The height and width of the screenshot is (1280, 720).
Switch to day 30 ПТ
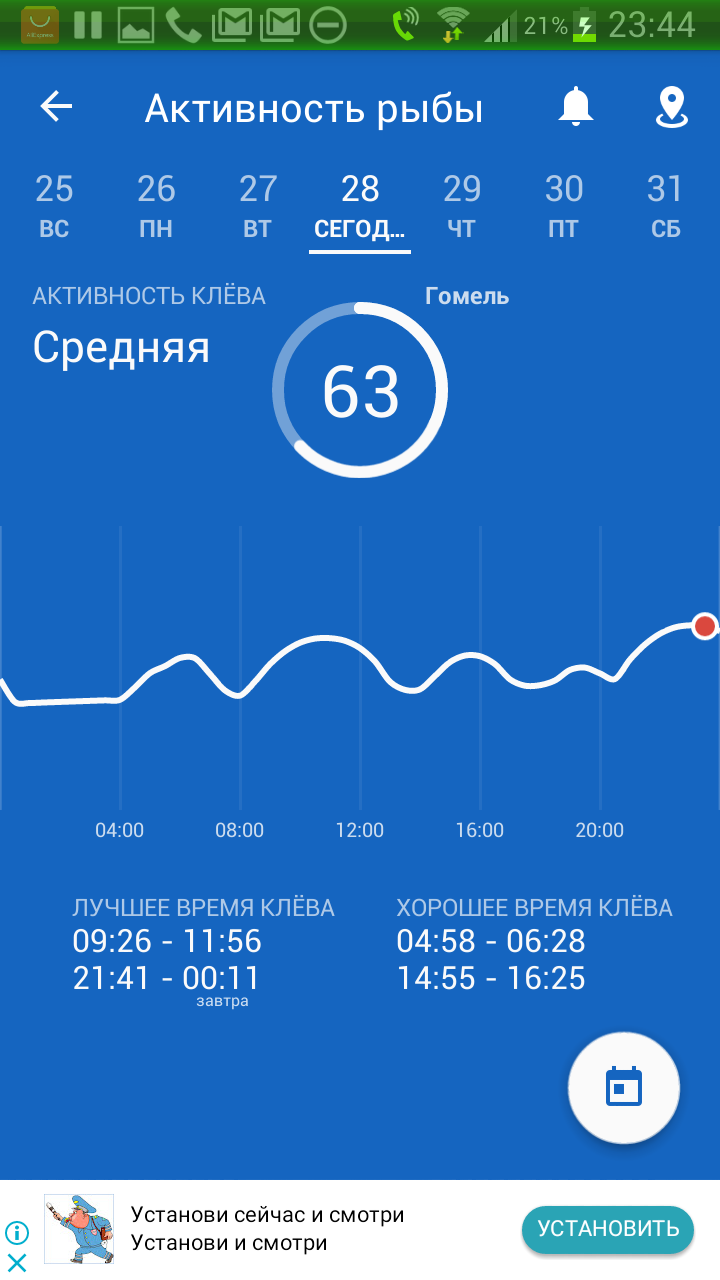(564, 205)
